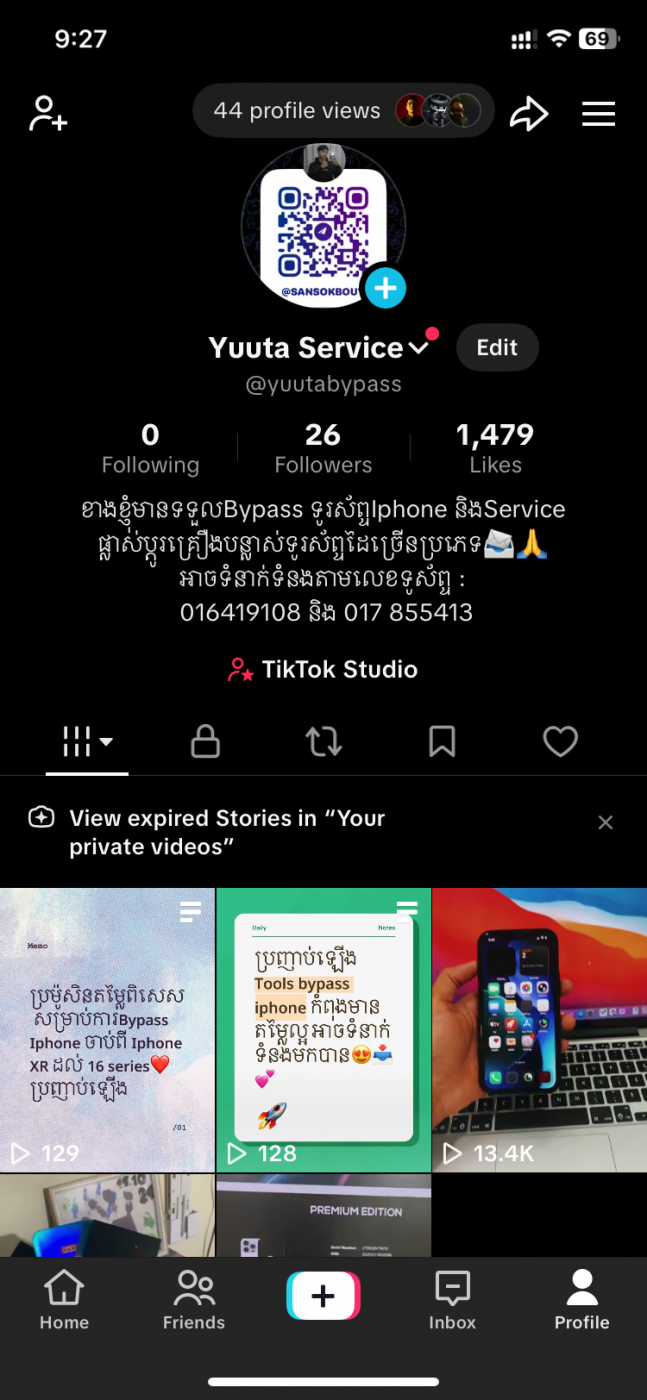This screenshot has height=1400, width=647.
Task: Dismiss the expired Stories banner
Action: pyautogui.click(x=605, y=822)
